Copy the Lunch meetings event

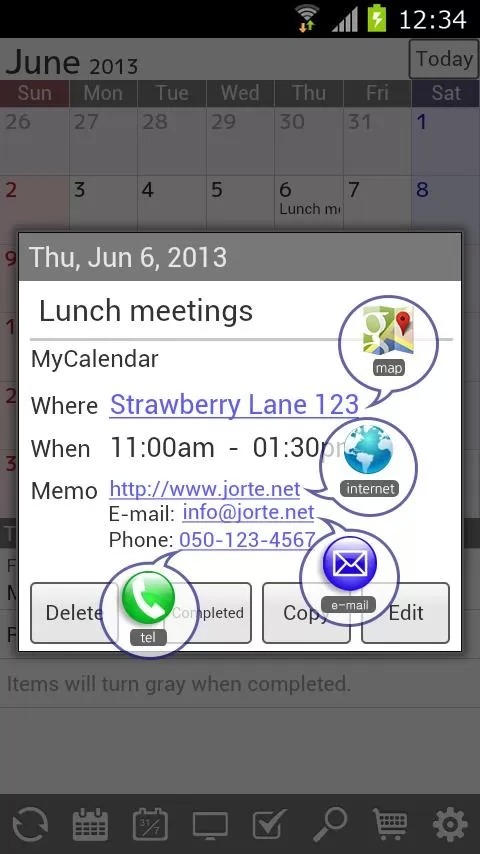(x=306, y=613)
